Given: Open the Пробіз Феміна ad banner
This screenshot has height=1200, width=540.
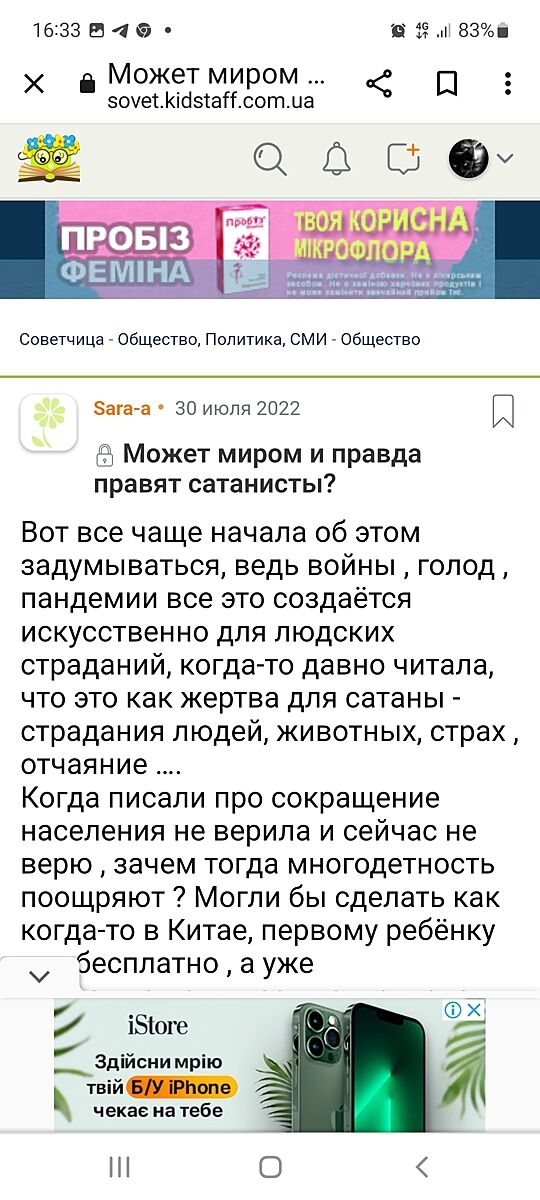Looking at the screenshot, I should click(x=272, y=251).
